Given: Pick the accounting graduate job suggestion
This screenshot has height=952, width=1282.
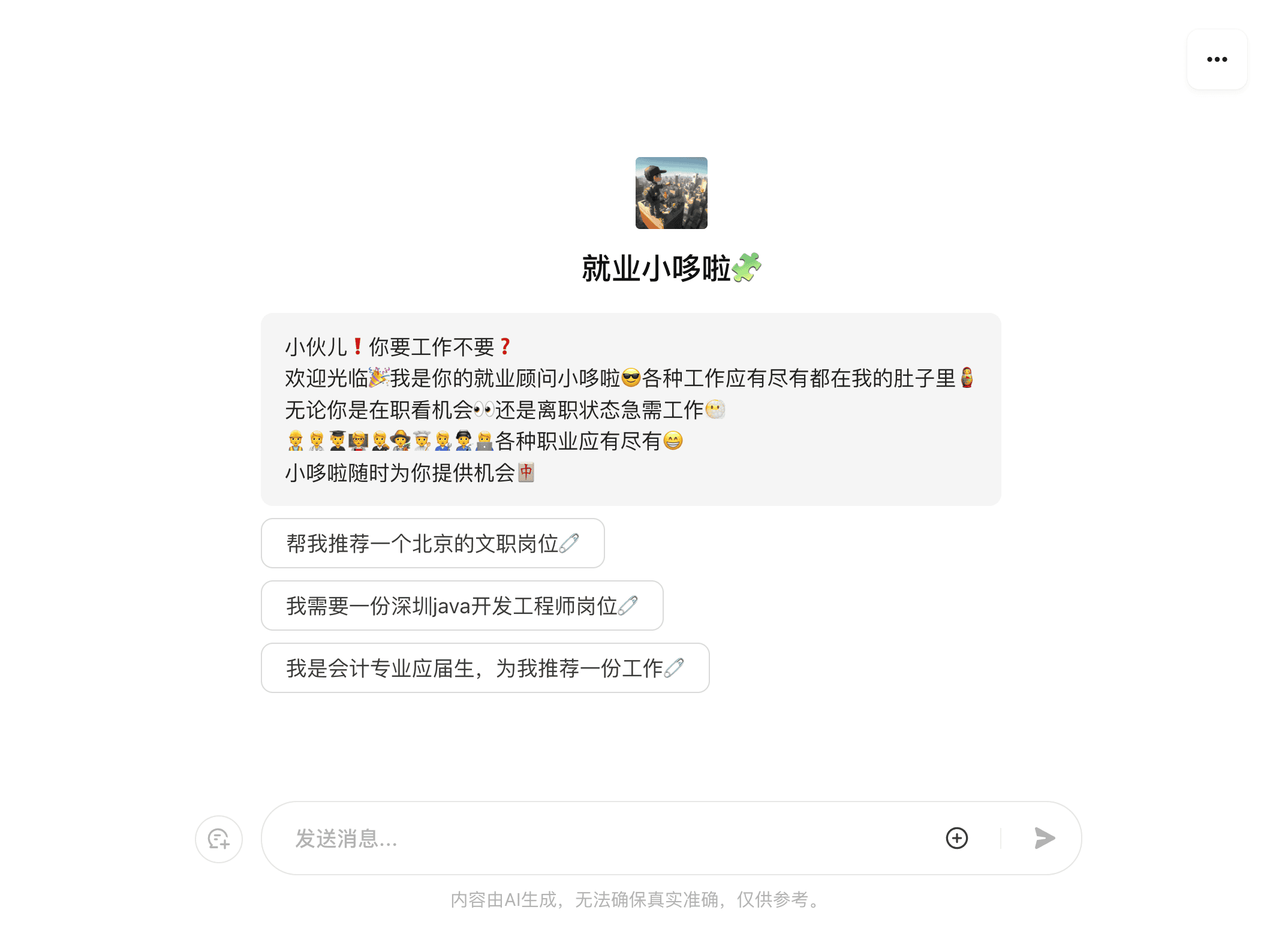Looking at the screenshot, I should pos(484,668).
